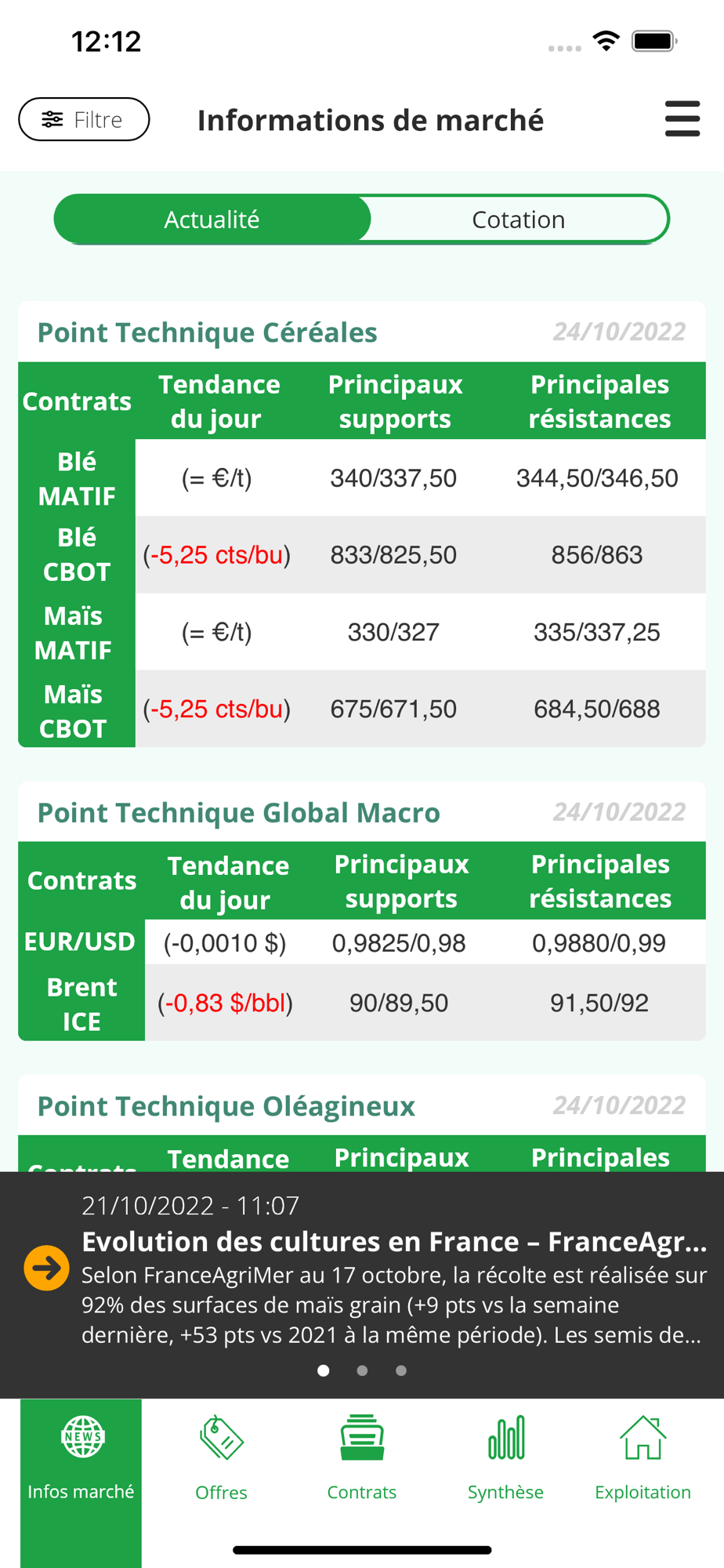Go to the Offres tab
This screenshot has height=1568, width=724.
[222, 1458]
